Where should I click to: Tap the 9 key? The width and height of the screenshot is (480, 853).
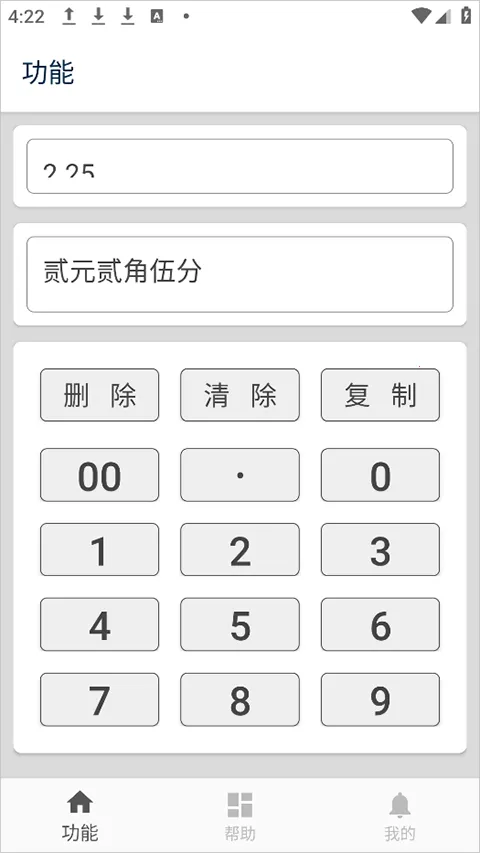click(x=380, y=700)
